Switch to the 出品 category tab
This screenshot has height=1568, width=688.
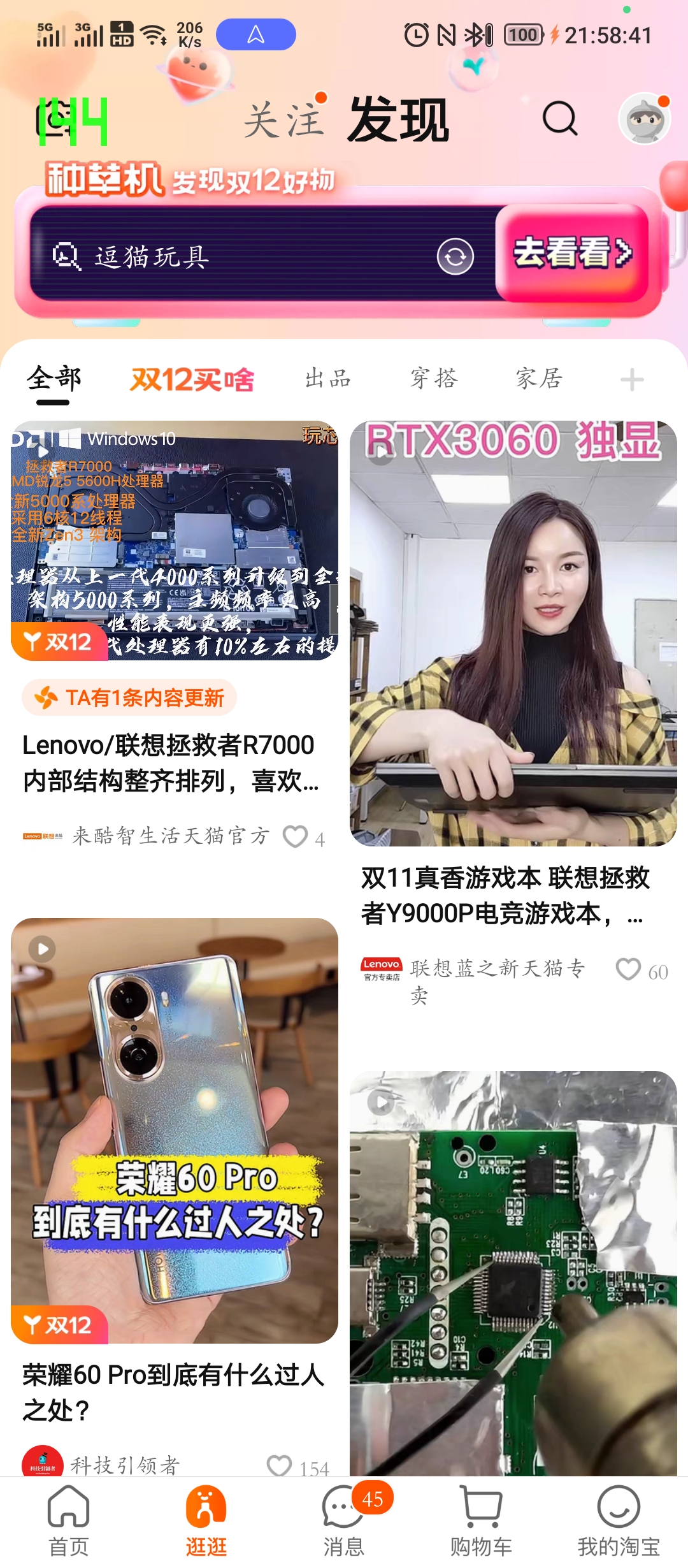click(x=328, y=379)
